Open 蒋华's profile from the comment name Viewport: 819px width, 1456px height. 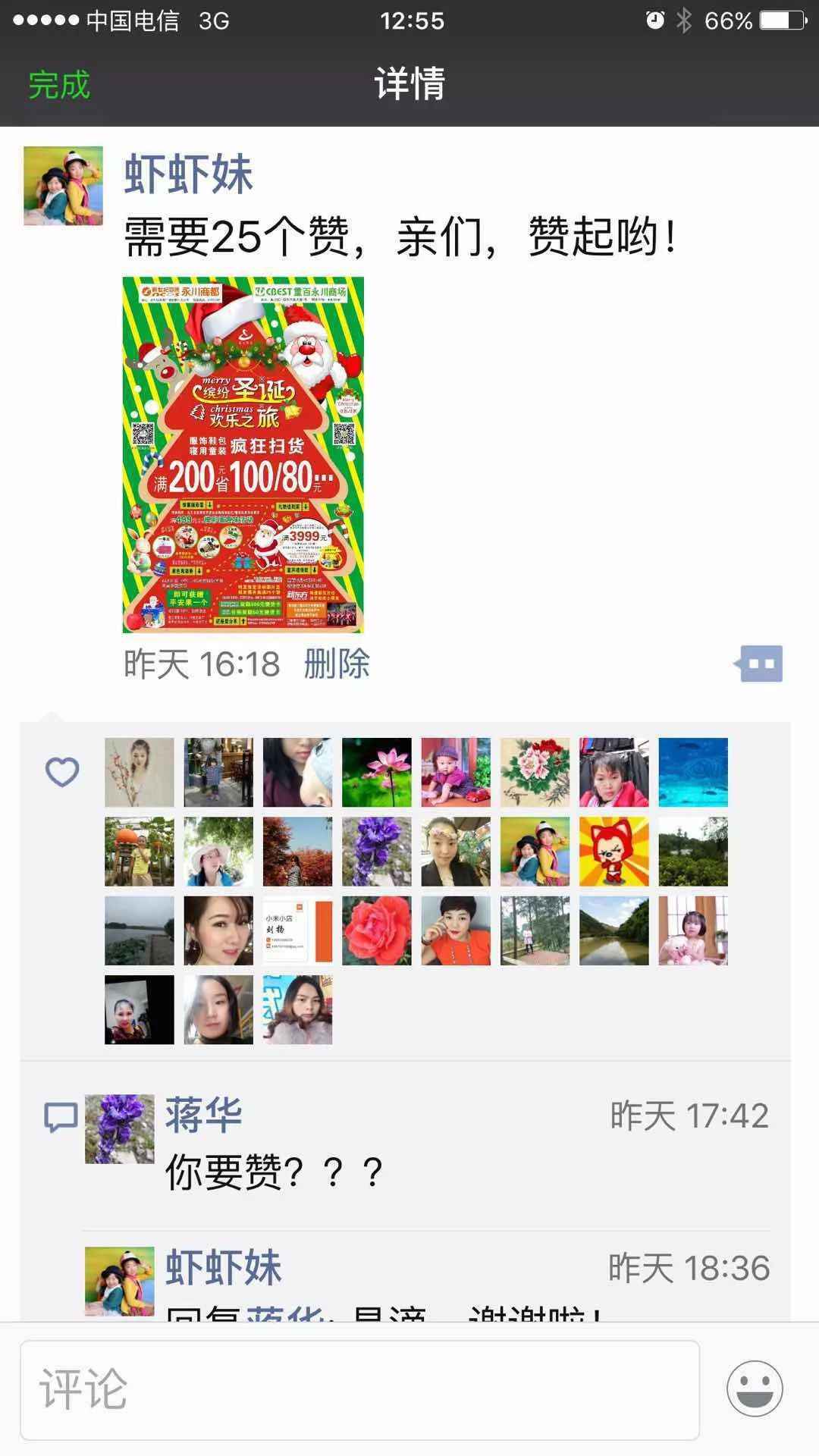coord(203,1115)
